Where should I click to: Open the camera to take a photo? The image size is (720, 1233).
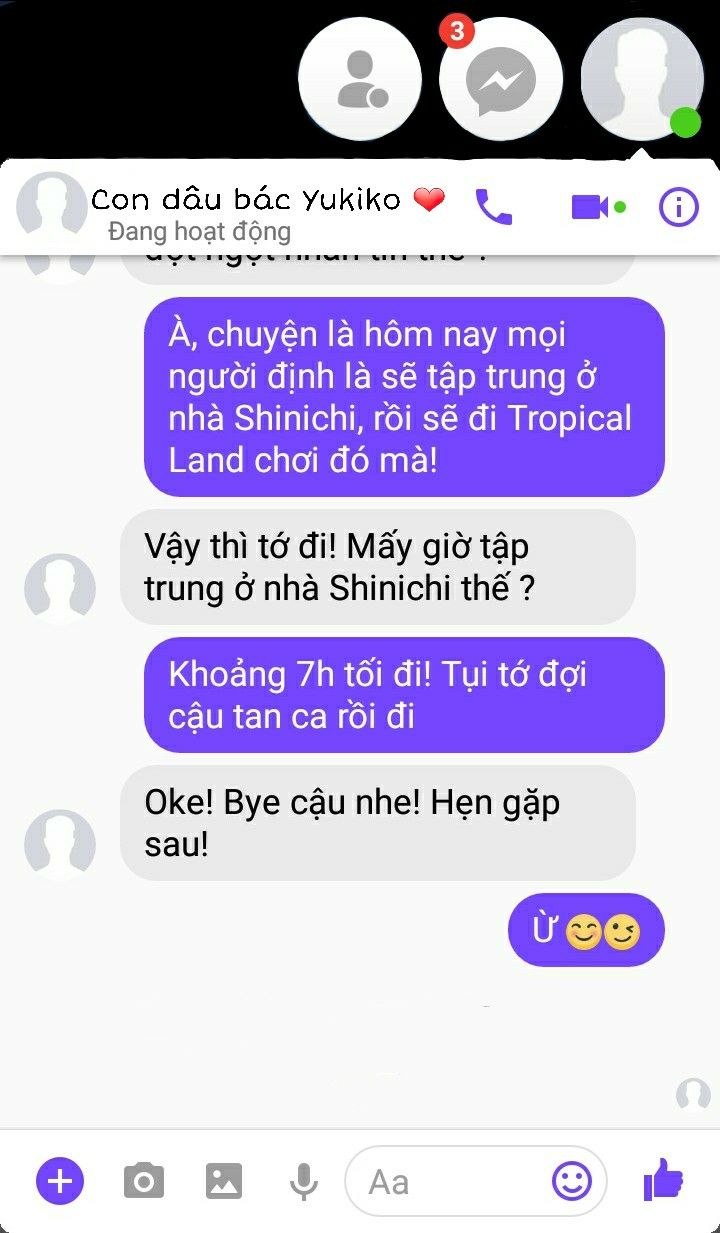pyautogui.click(x=144, y=1181)
